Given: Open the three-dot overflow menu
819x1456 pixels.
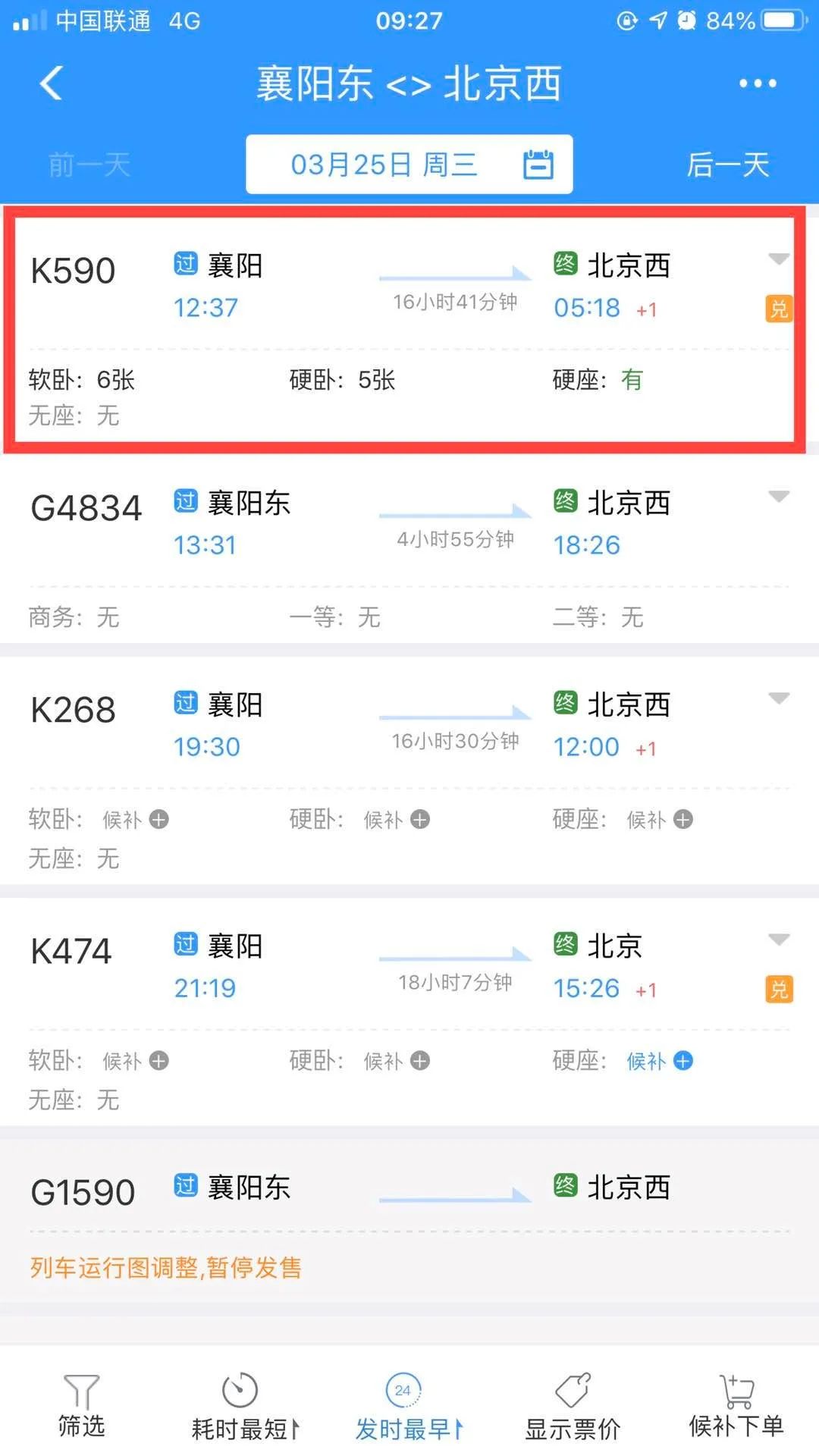Looking at the screenshot, I should tap(758, 83).
